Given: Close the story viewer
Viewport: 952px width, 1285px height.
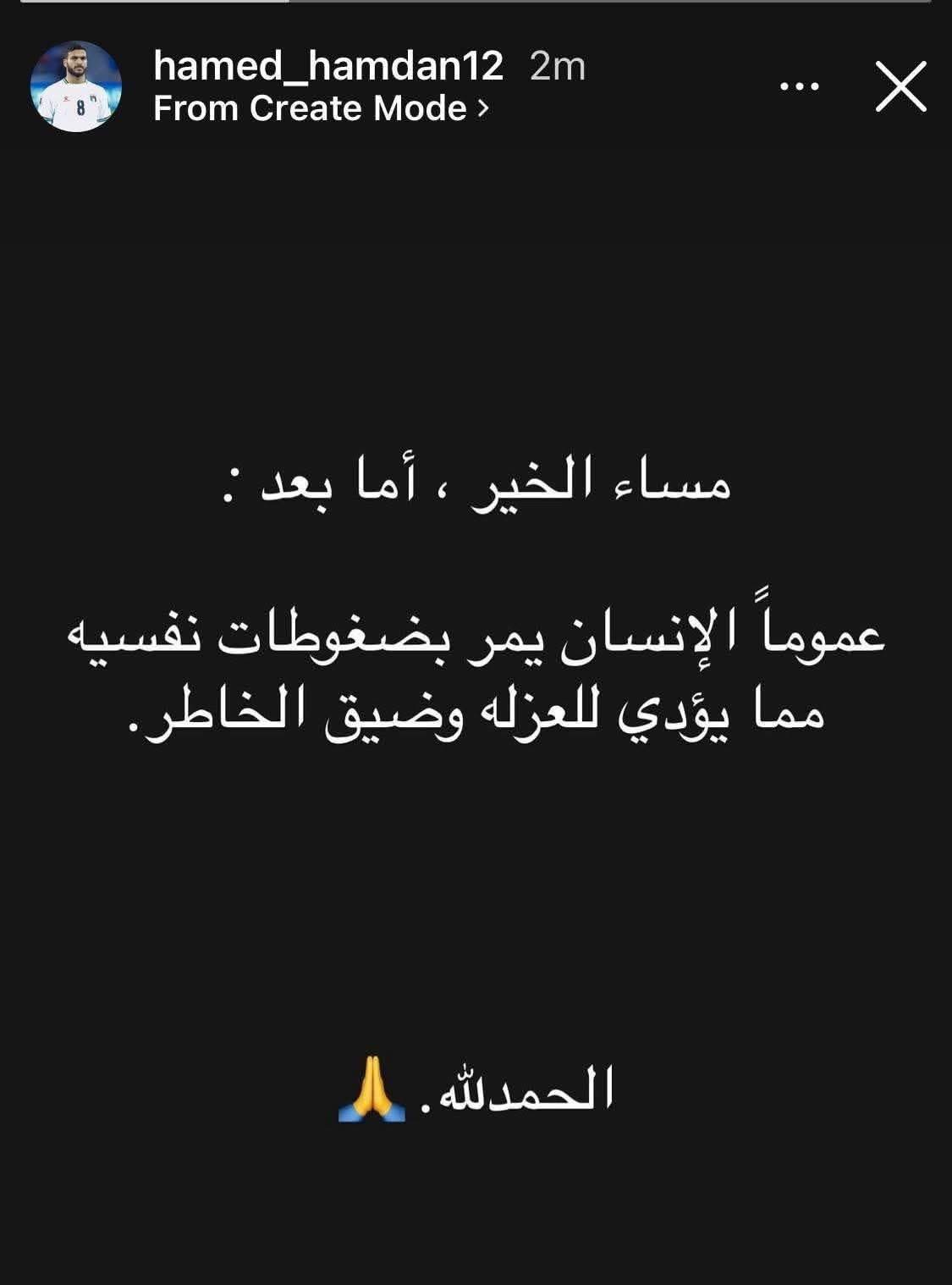Looking at the screenshot, I should click(x=900, y=86).
